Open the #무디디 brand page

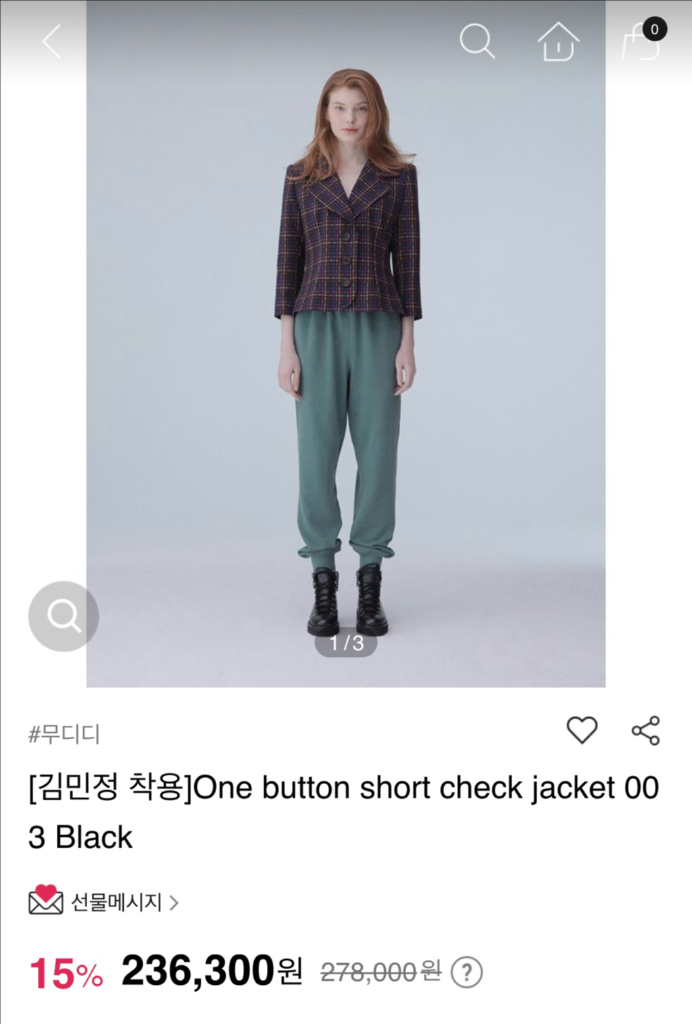pos(64,735)
